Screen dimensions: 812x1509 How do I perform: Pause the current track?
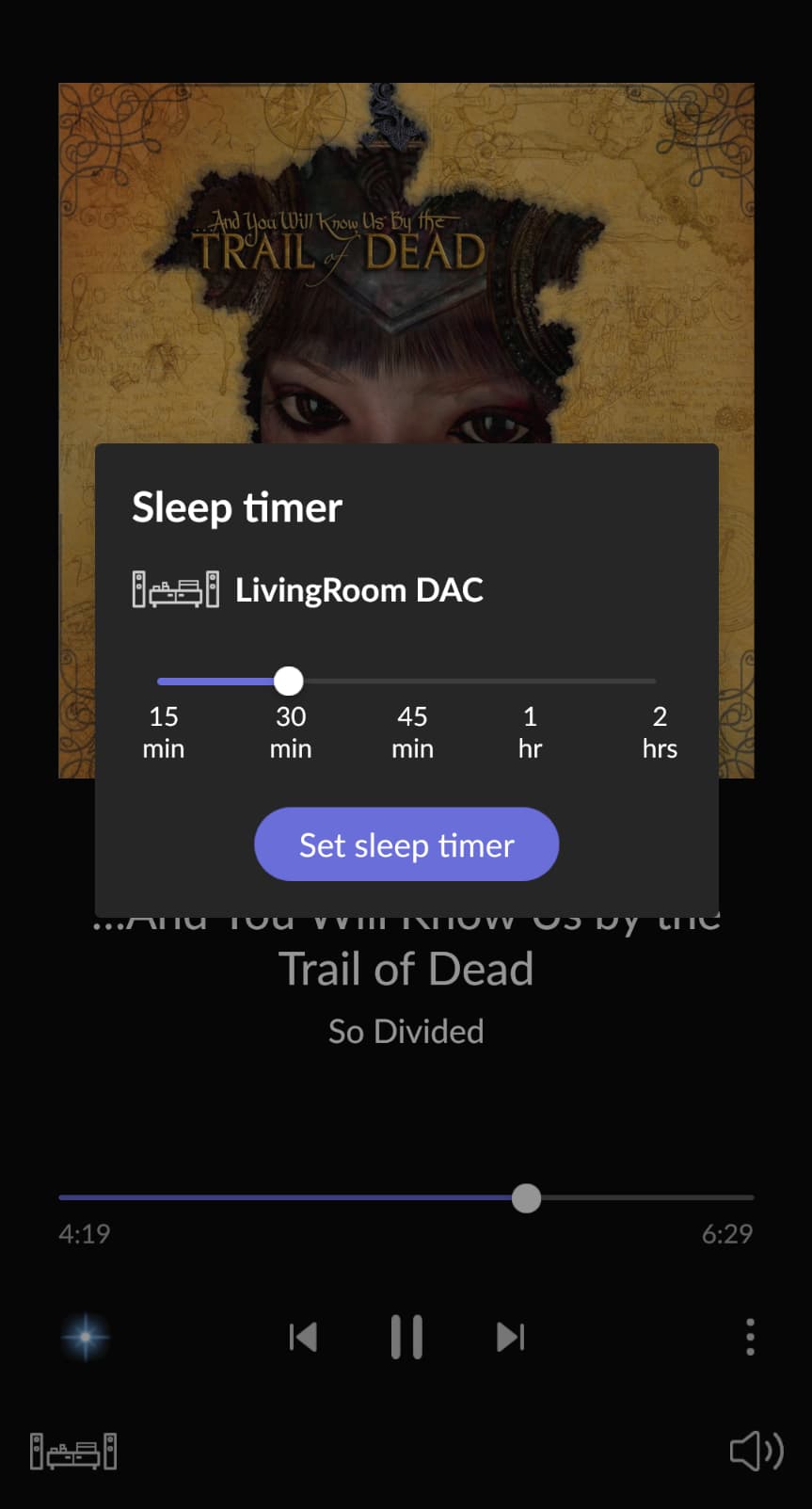coord(406,1337)
